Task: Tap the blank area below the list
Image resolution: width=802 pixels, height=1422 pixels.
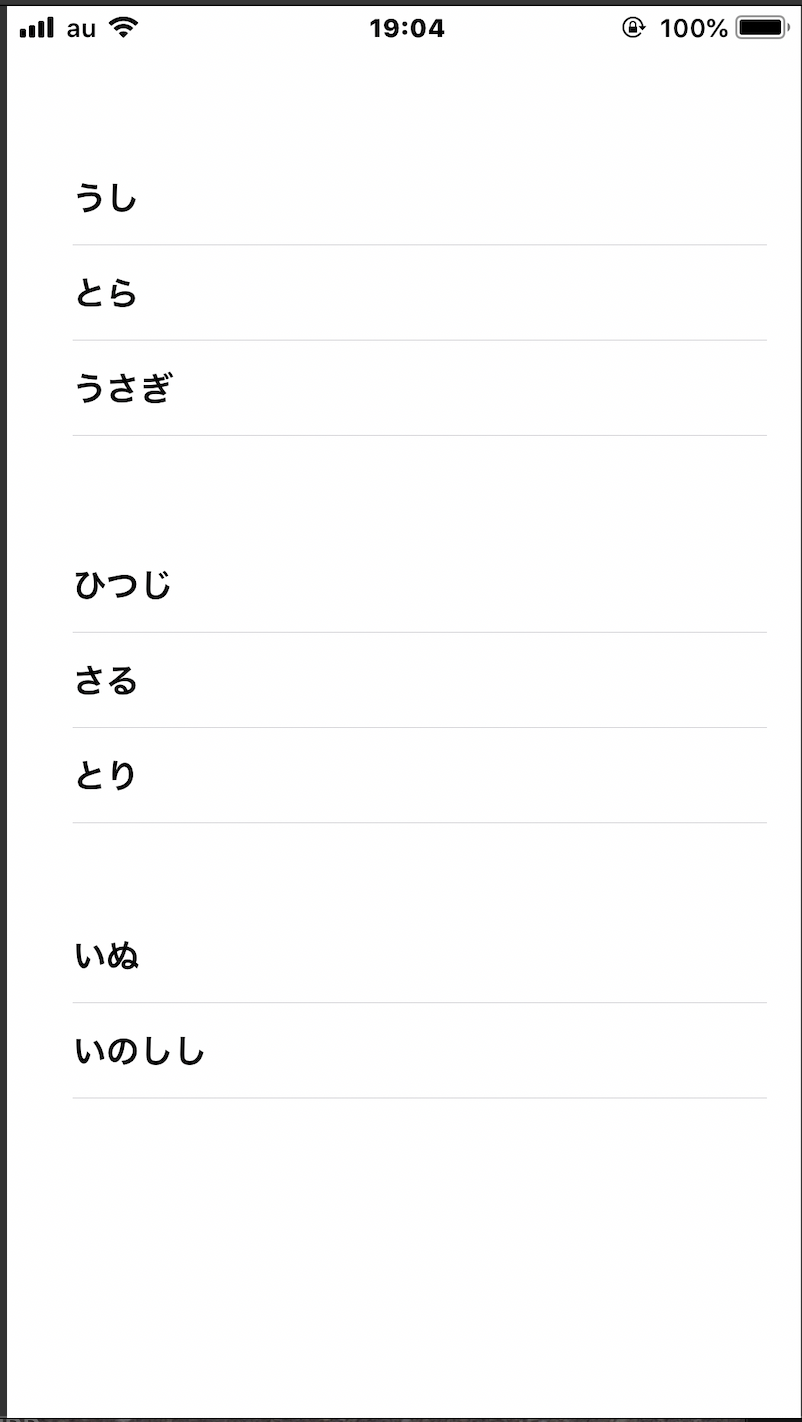Action: [x=400, y=1250]
